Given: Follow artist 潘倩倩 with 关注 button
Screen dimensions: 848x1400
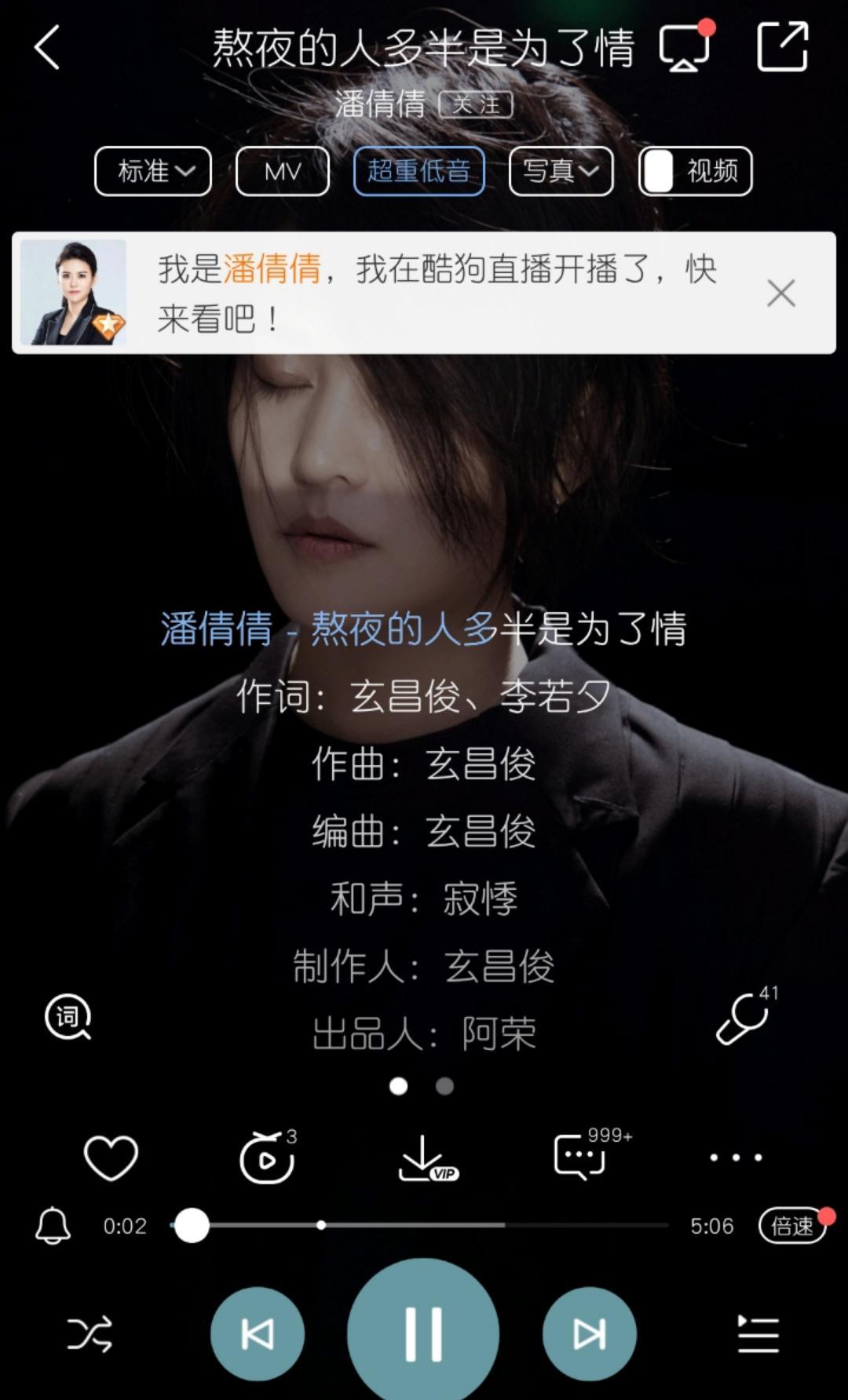Looking at the screenshot, I should click(476, 104).
